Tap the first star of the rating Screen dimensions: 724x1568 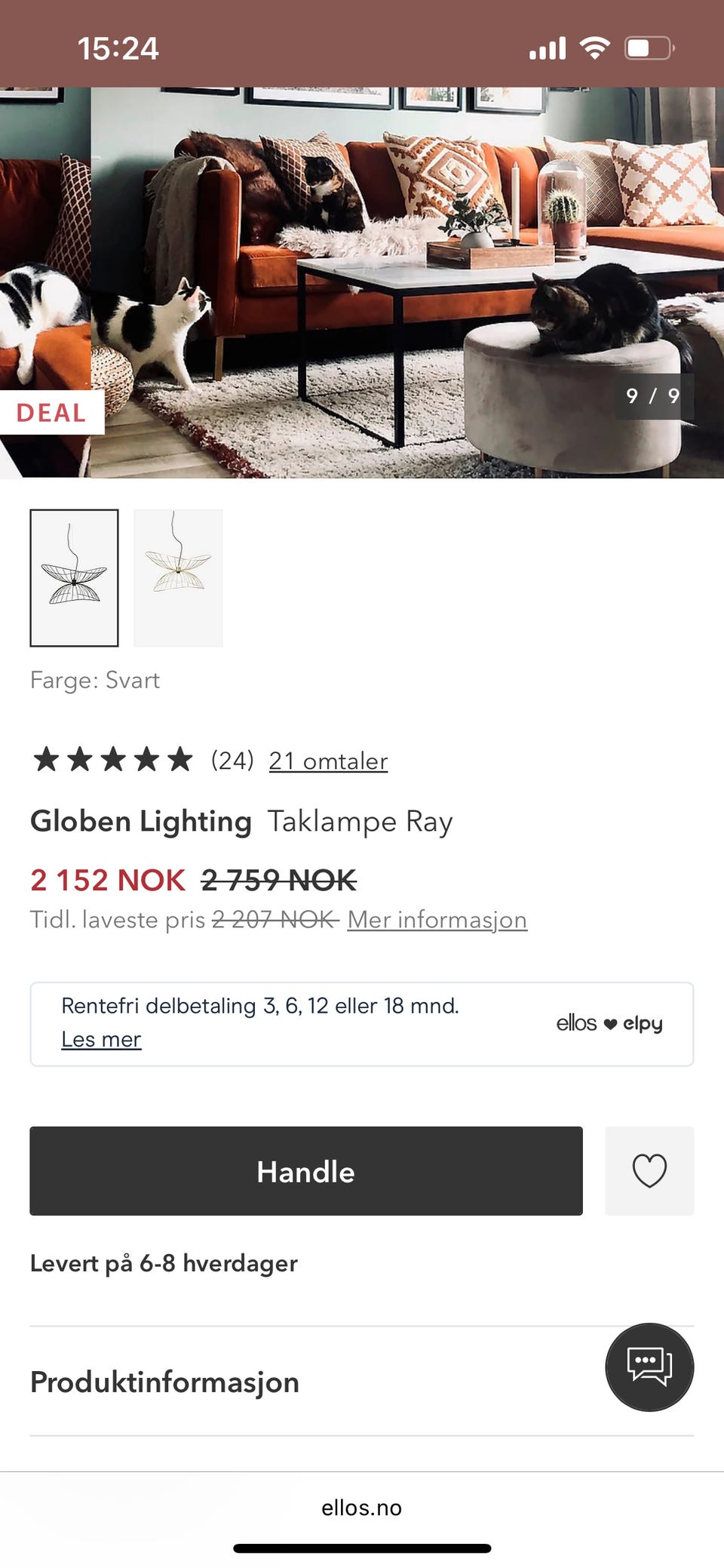click(x=47, y=760)
